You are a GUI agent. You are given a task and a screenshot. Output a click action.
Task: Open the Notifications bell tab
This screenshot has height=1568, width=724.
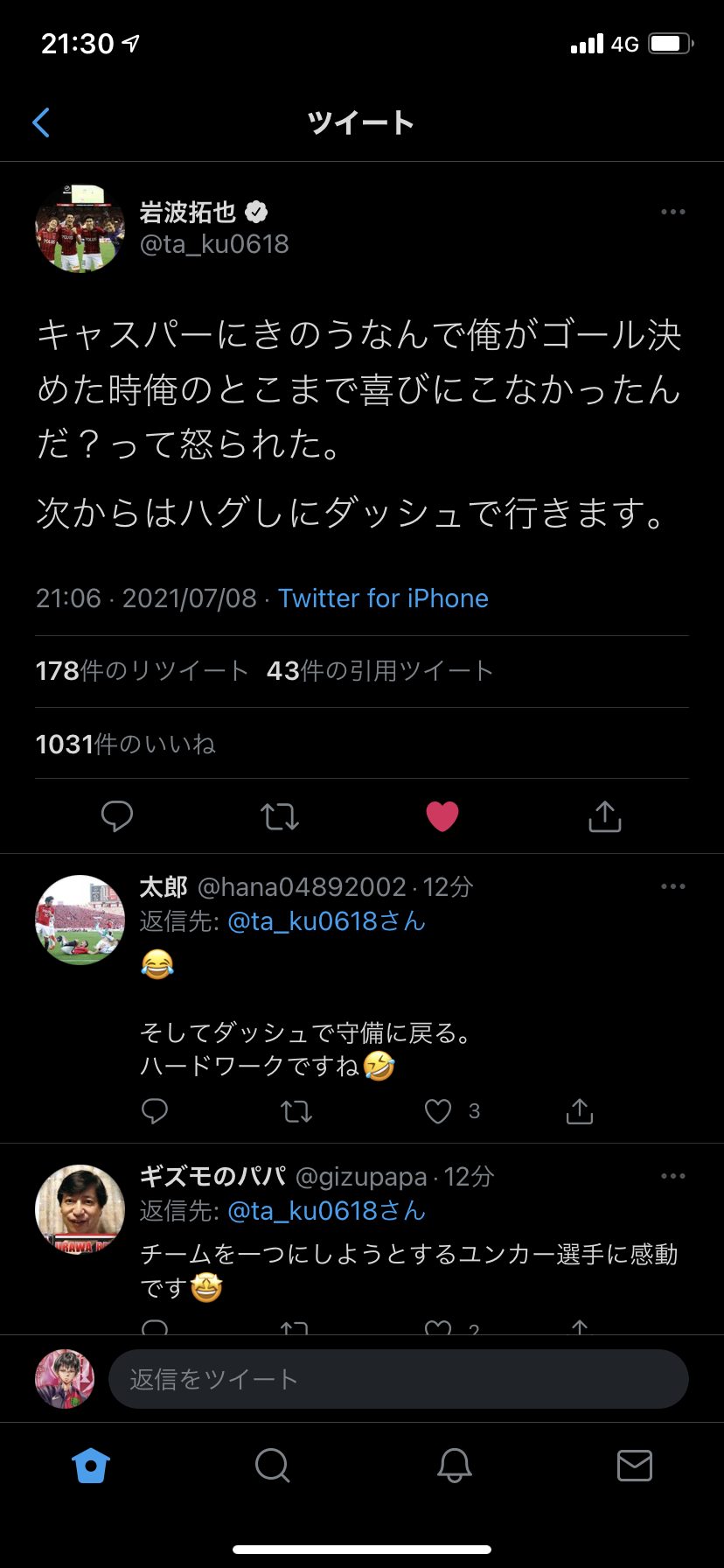tap(455, 1465)
